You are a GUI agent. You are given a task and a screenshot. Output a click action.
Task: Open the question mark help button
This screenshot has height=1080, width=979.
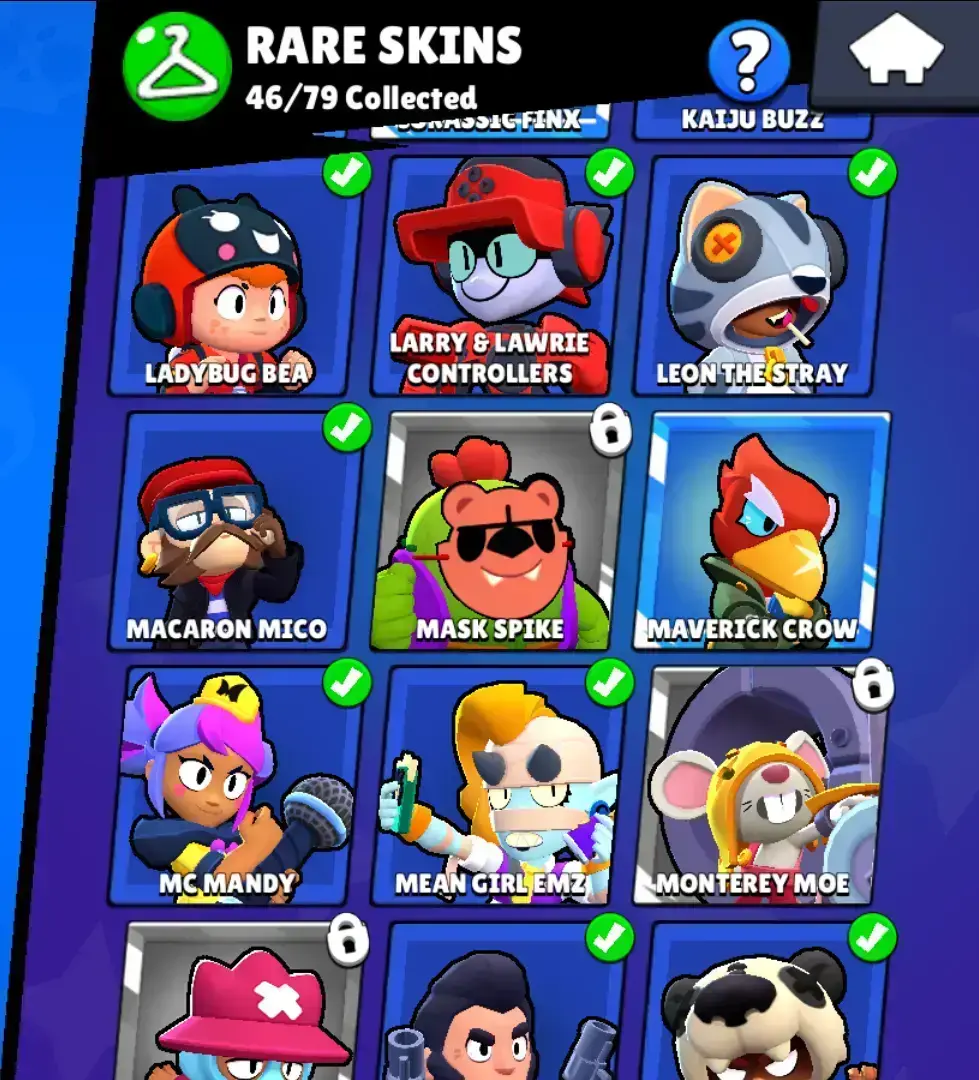tap(748, 61)
